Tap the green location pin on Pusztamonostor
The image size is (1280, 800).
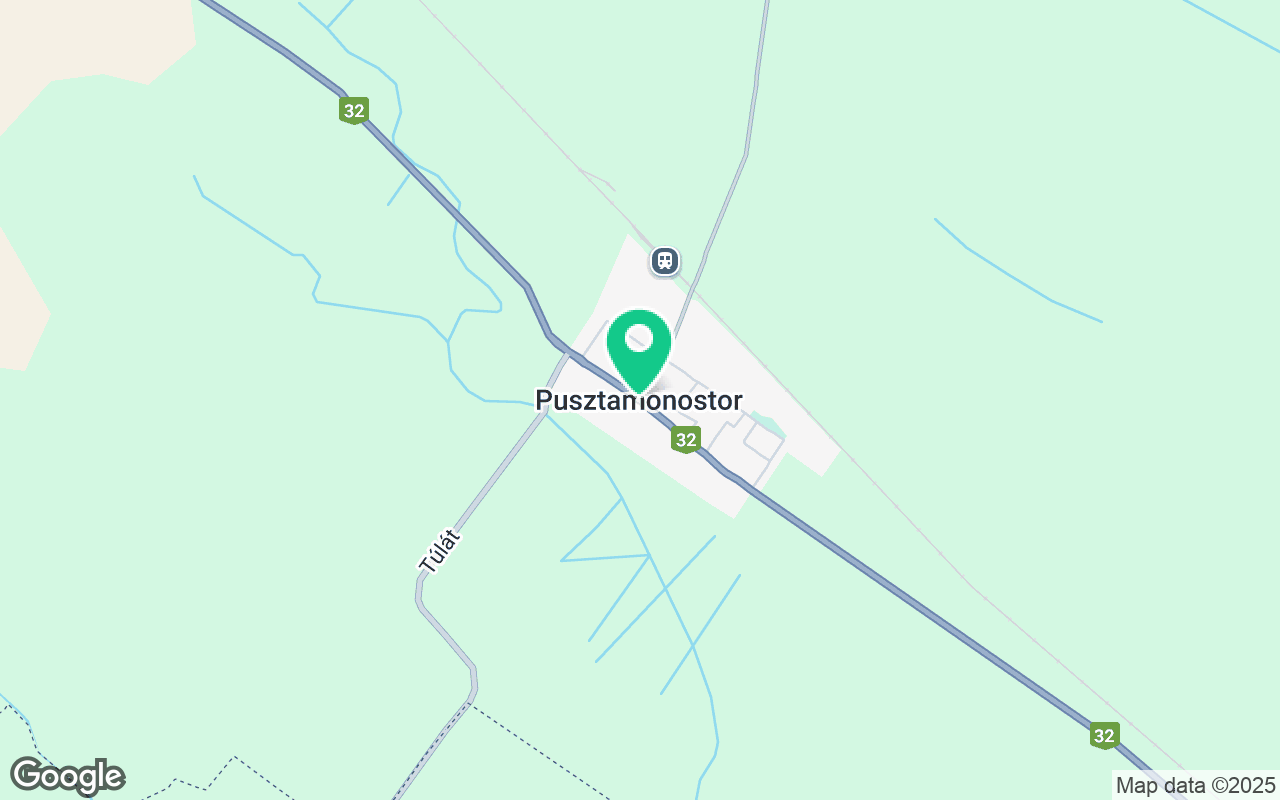[x=639, y=346]
